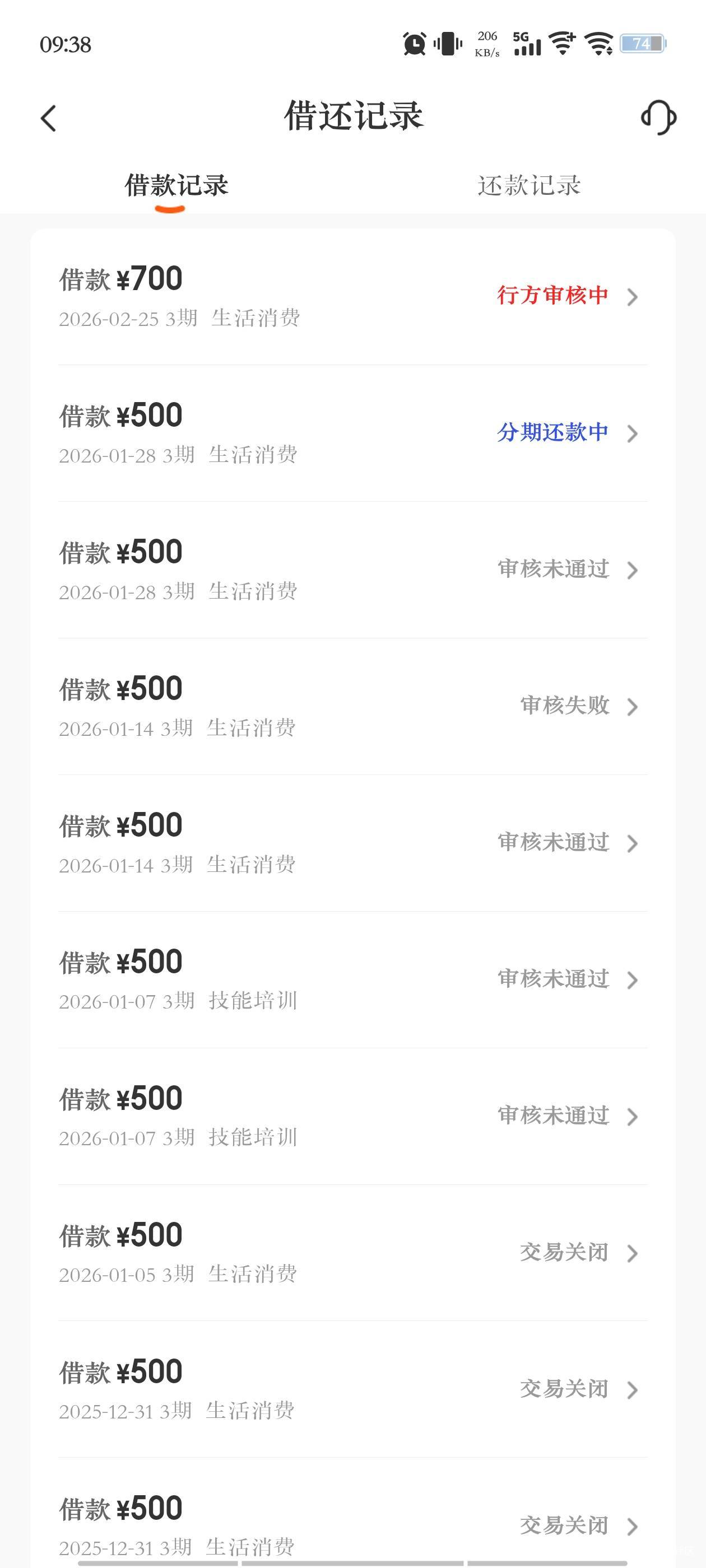Open the 2026-01-28 loan marked 审核未通过
Viewport: 706px width, 1568px height.
(x=352, y=570)
